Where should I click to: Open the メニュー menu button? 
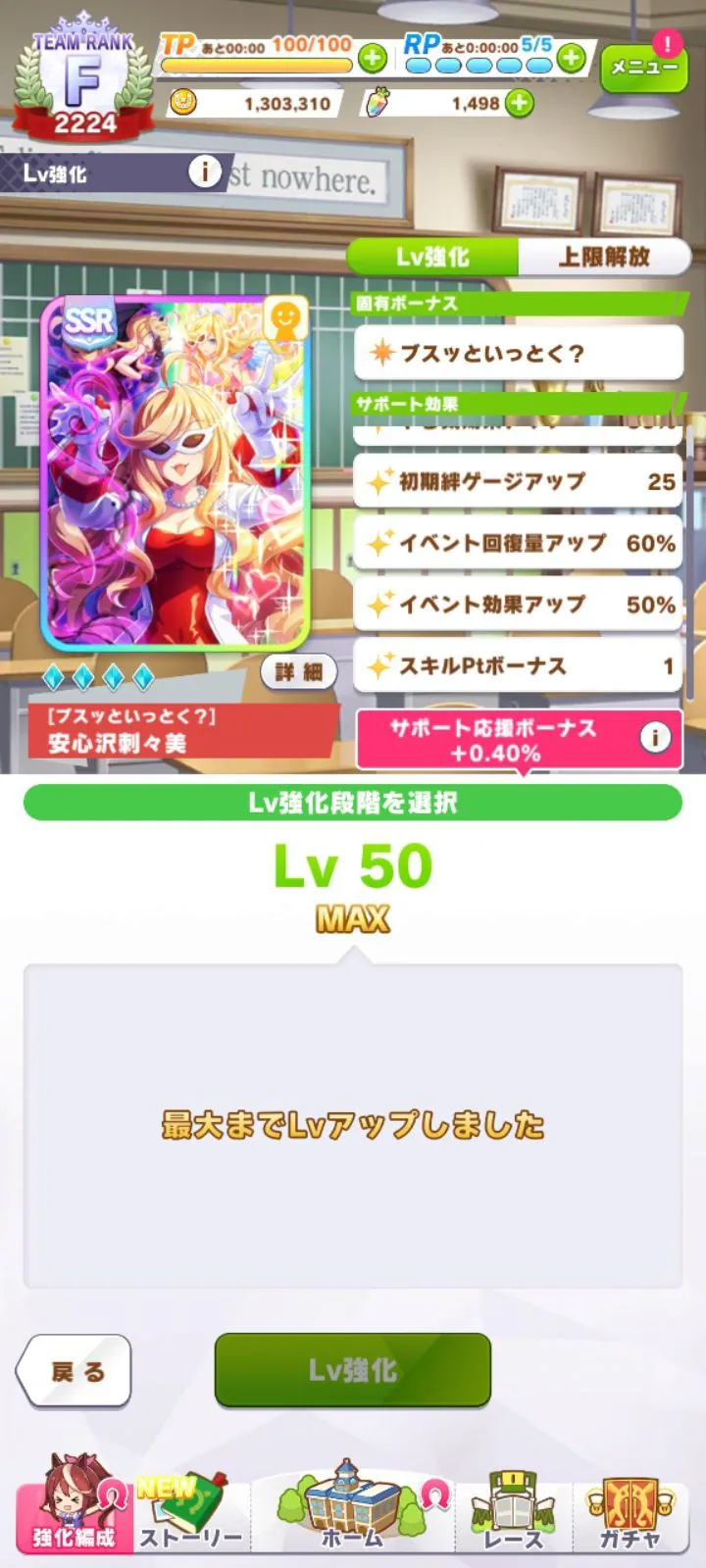pos(644,67)
